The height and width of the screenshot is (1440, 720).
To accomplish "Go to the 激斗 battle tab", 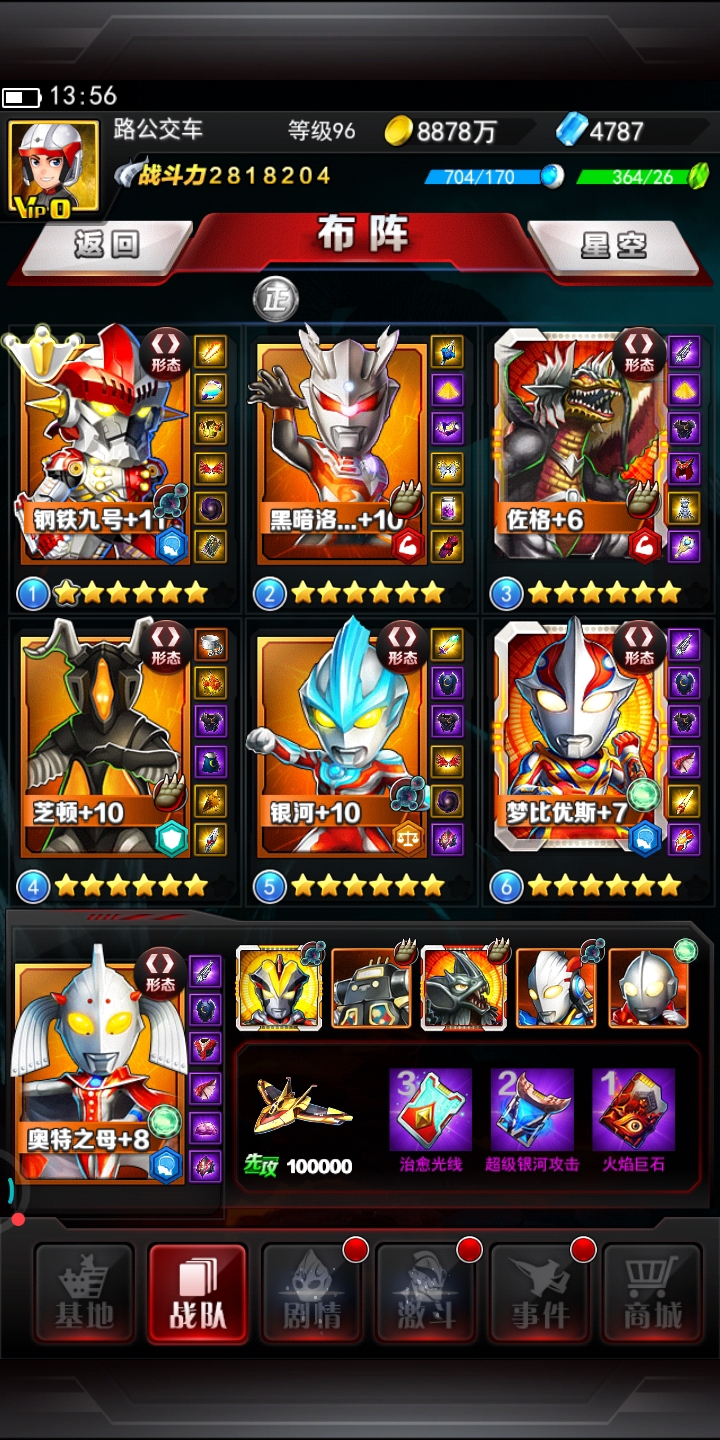I will 425,1295.
